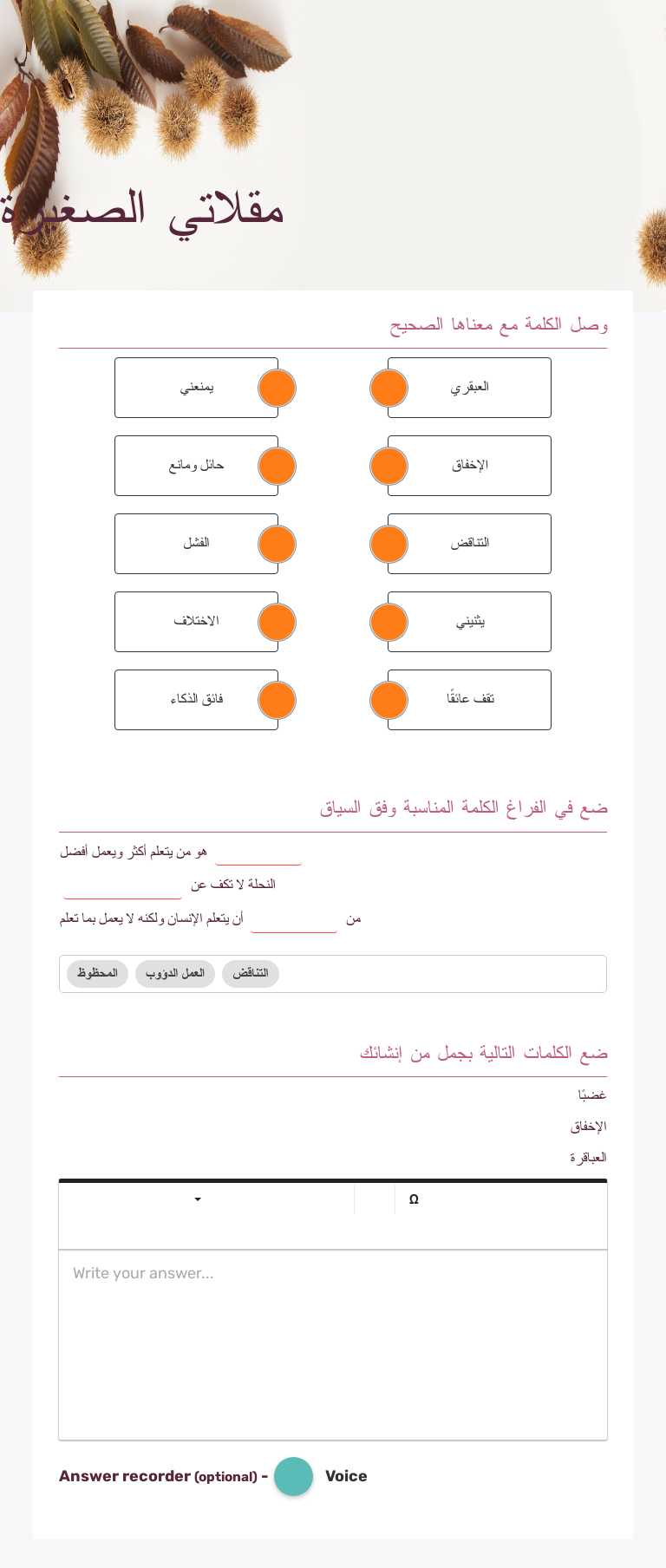Image resolution: width=666 pixels, height=1568 pixels.
Task: Select the العمل الدؤوب word chip
Action: coord(174,973)
